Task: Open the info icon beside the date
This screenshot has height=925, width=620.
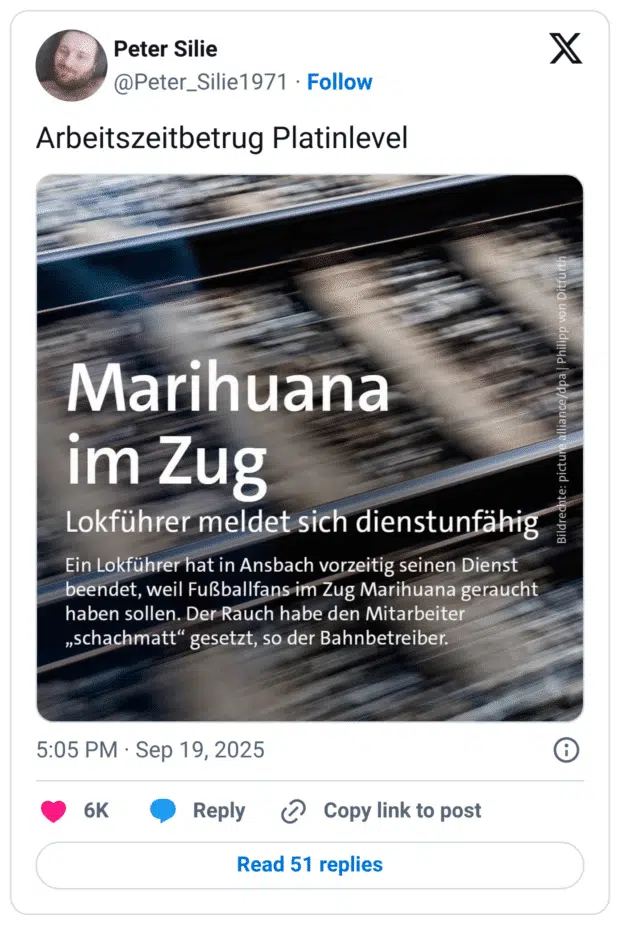Action: (566, 750)
